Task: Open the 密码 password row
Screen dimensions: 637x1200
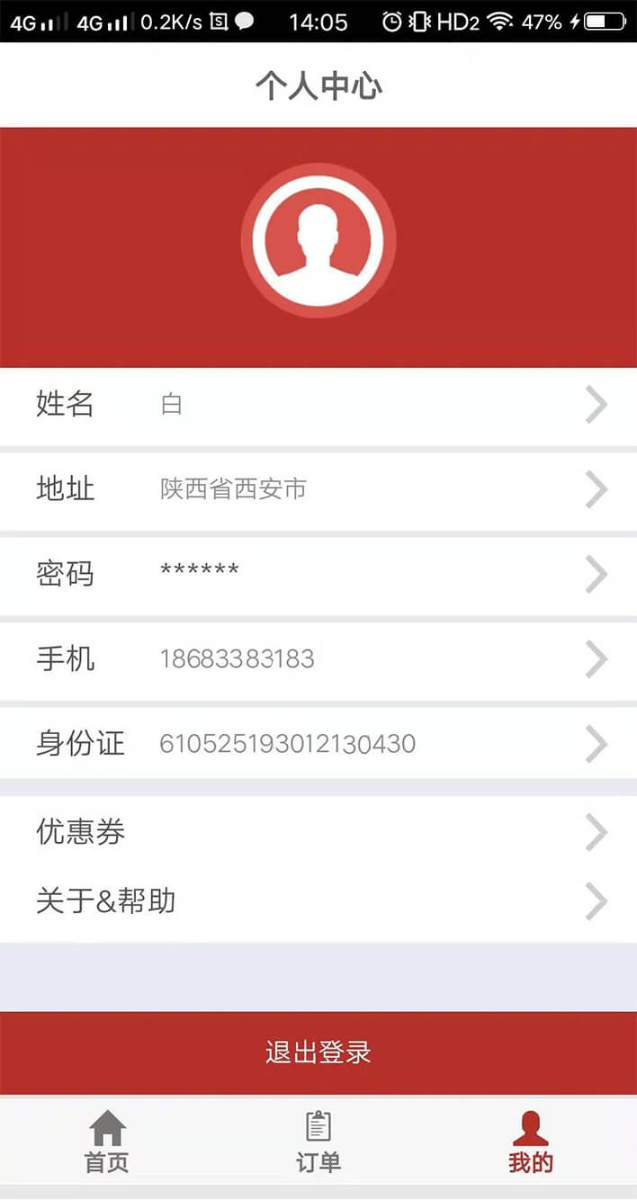Action: [x=318, y=575]
